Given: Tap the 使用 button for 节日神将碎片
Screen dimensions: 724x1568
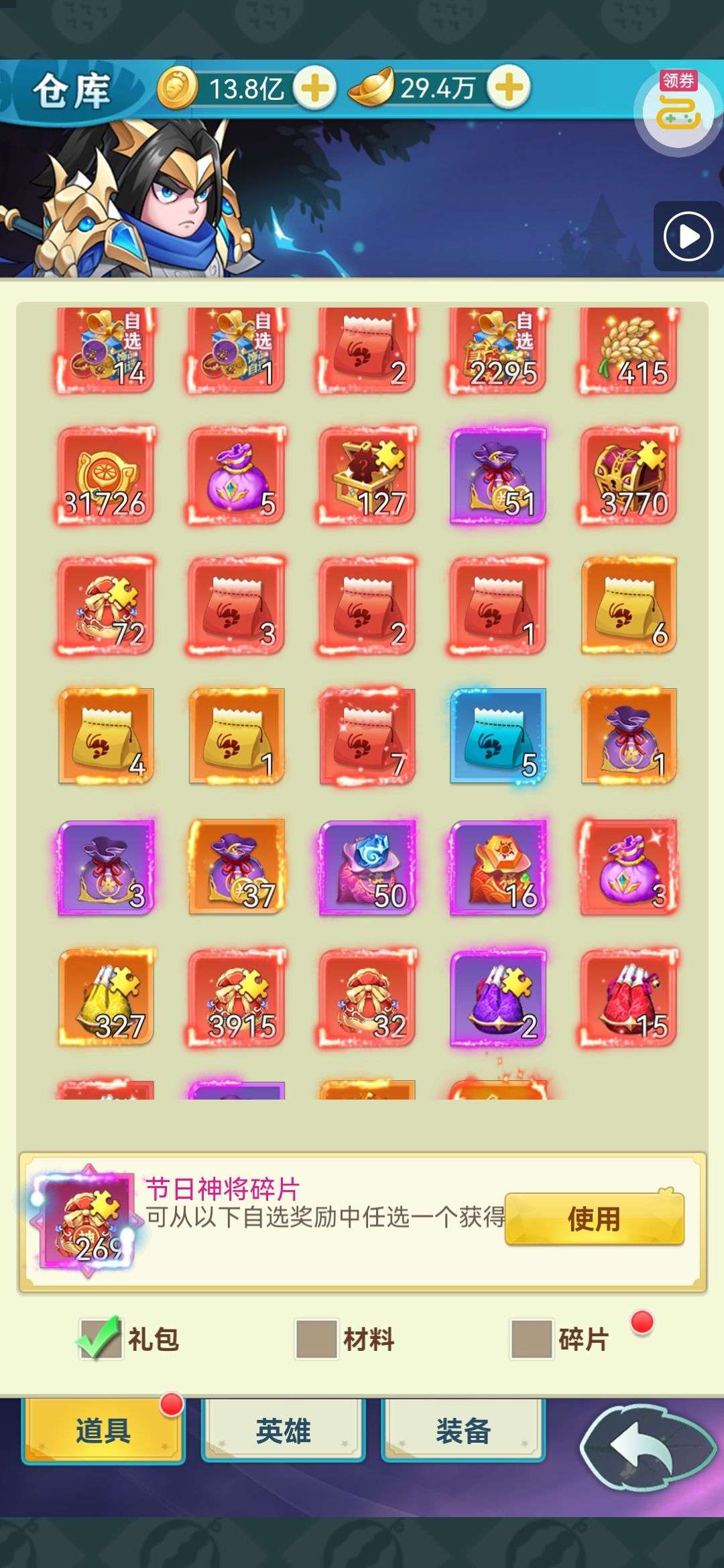Looking at the screenshot, I should [x=594, y=1218].
